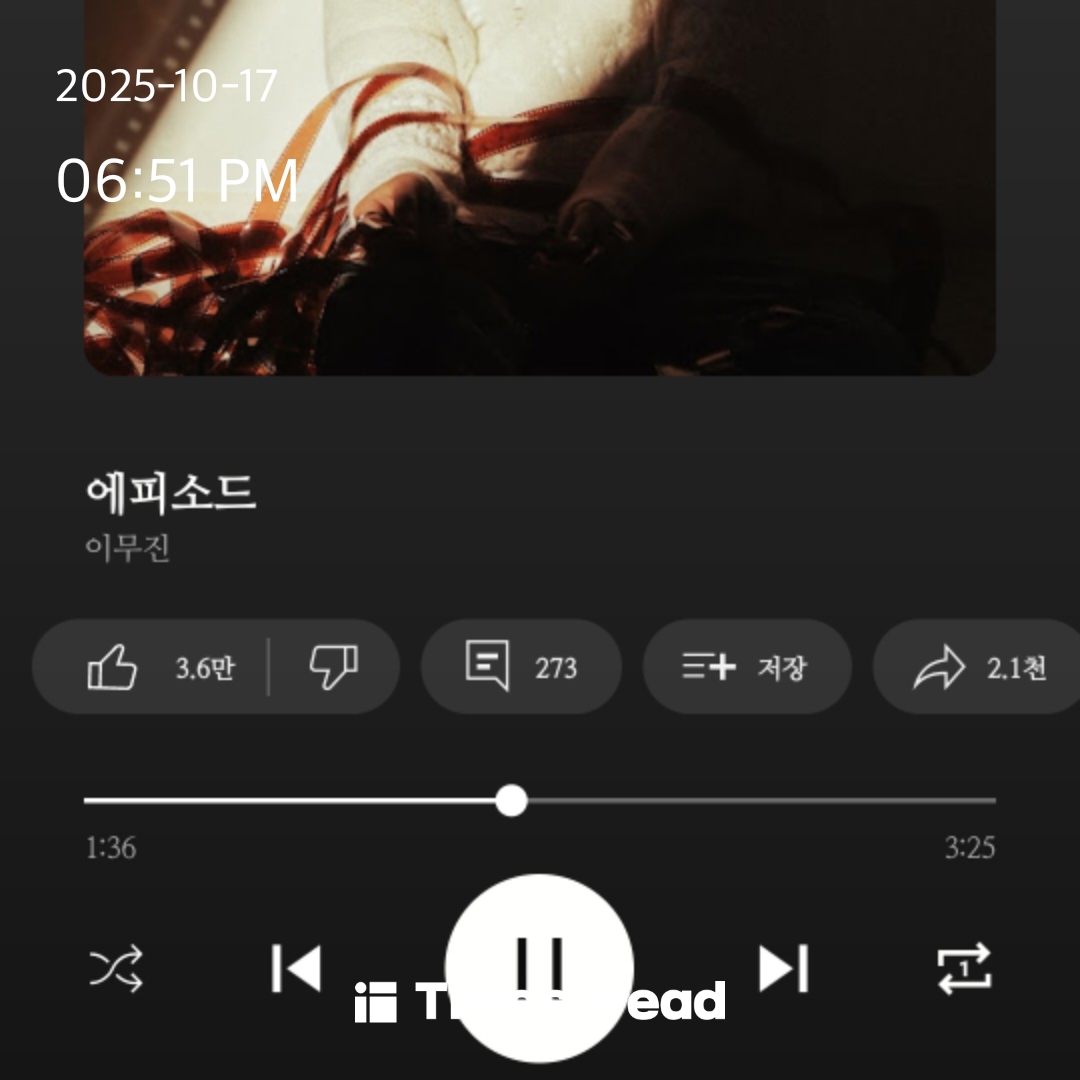Pause the current song
The image size is (1080, 1080).
pos(539,966)
